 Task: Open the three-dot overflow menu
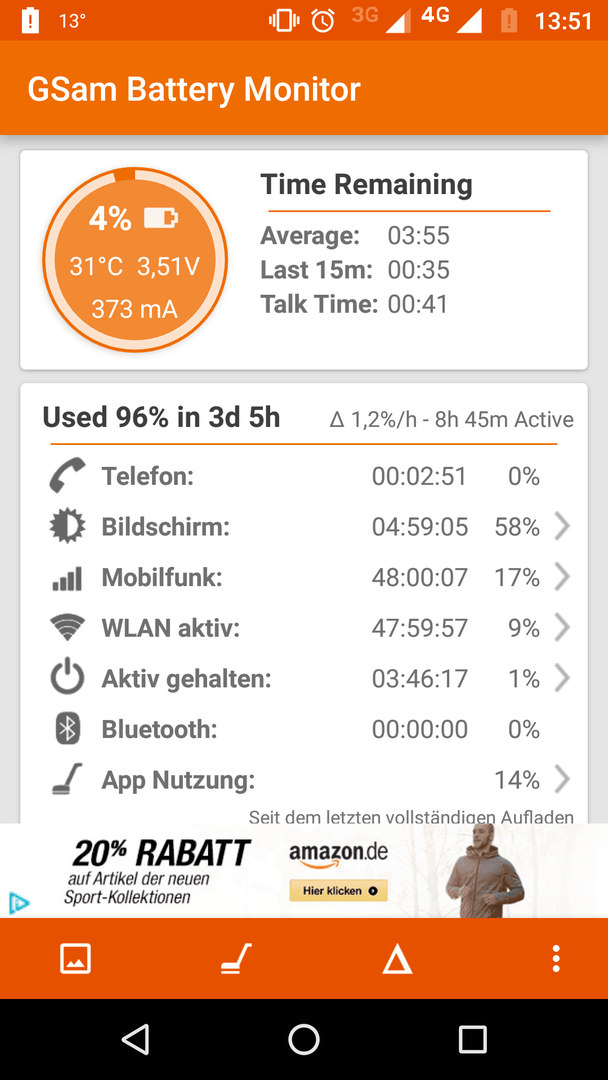[x=556, y=958]
